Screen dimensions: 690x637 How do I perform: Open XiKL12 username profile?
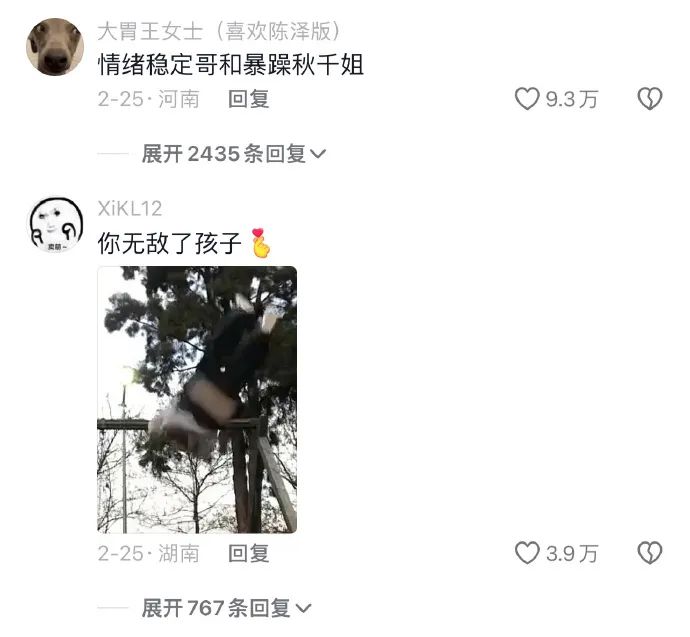[129, 208]
